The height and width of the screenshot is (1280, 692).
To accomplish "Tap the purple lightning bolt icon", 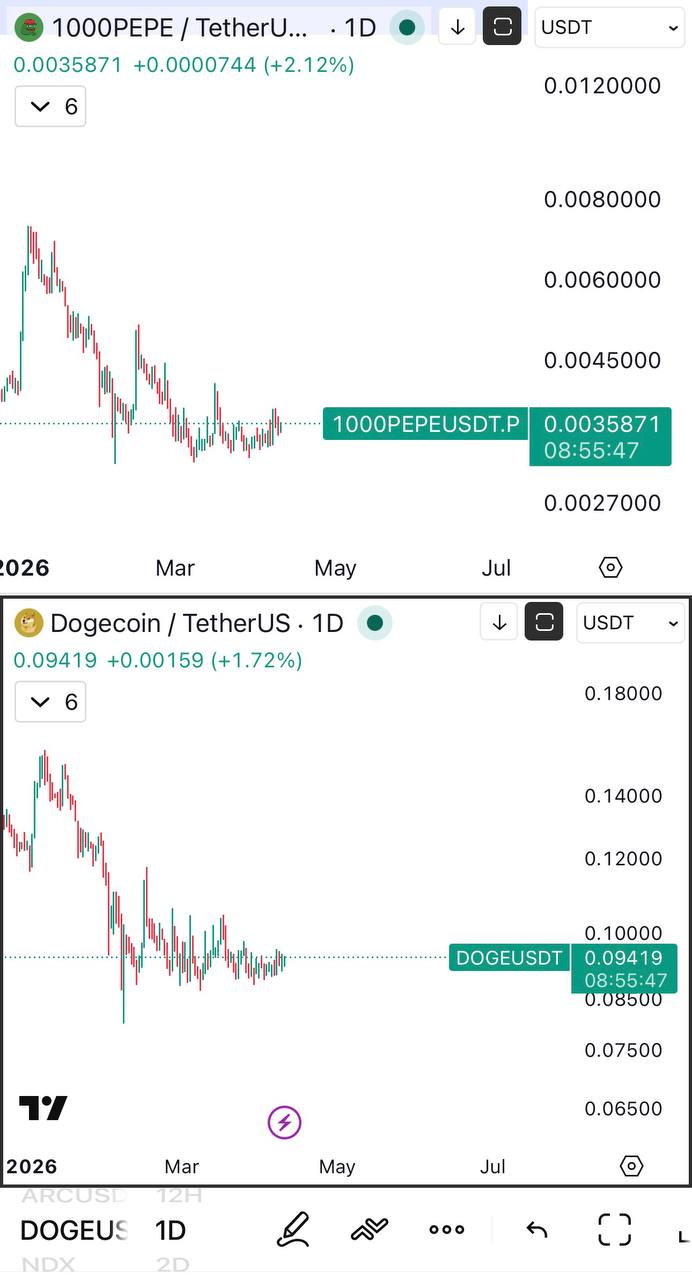I will 284,1122.
